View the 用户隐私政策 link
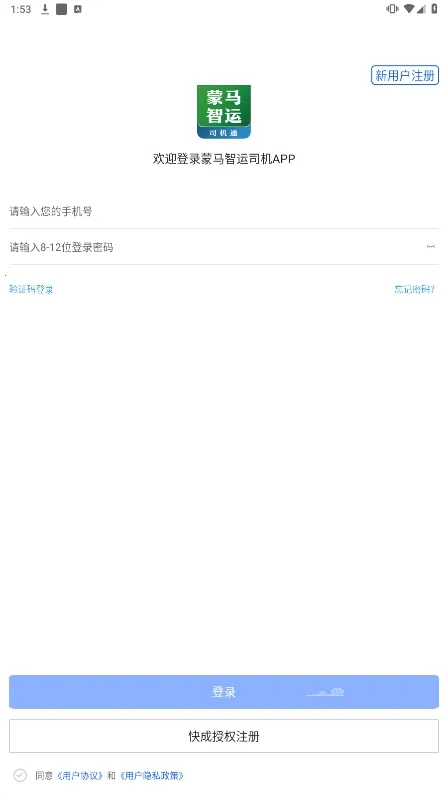The height and width of the screenshot is (798, 448). coord(152,776)
